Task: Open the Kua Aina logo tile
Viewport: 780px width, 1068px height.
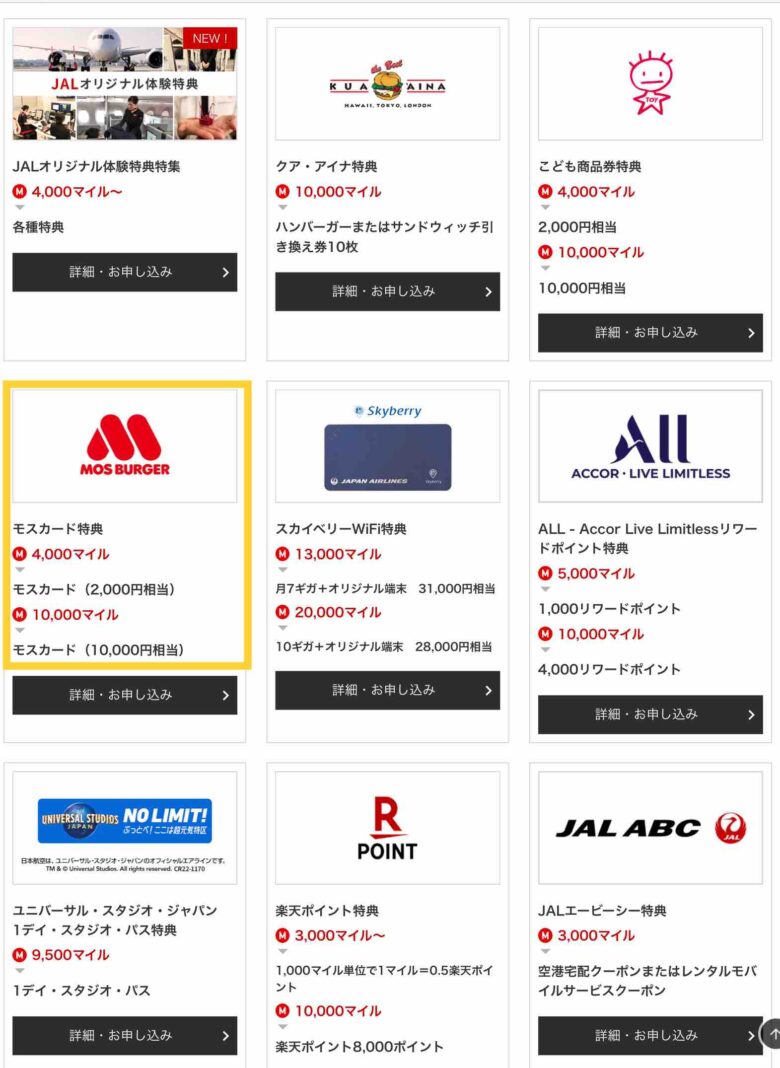Action: point(387,84)
